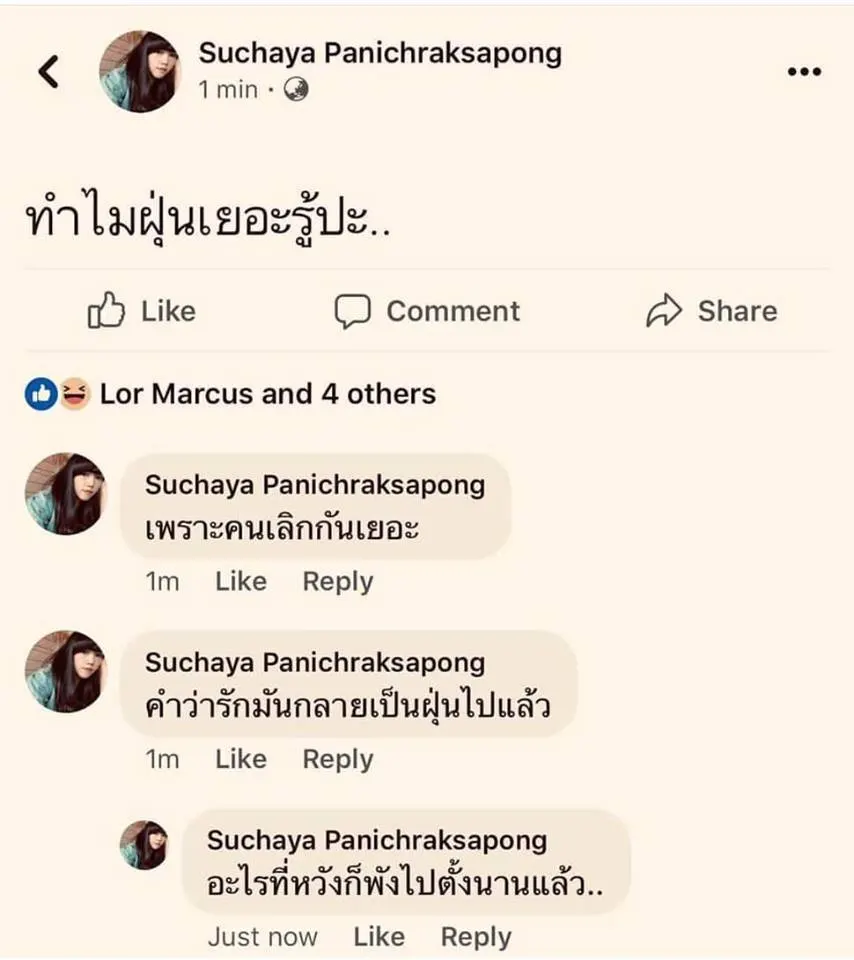Like the comment "เพราะคนเลิกกันเยอะ"
Screen dimensions: 854x960
pos(241,582)
